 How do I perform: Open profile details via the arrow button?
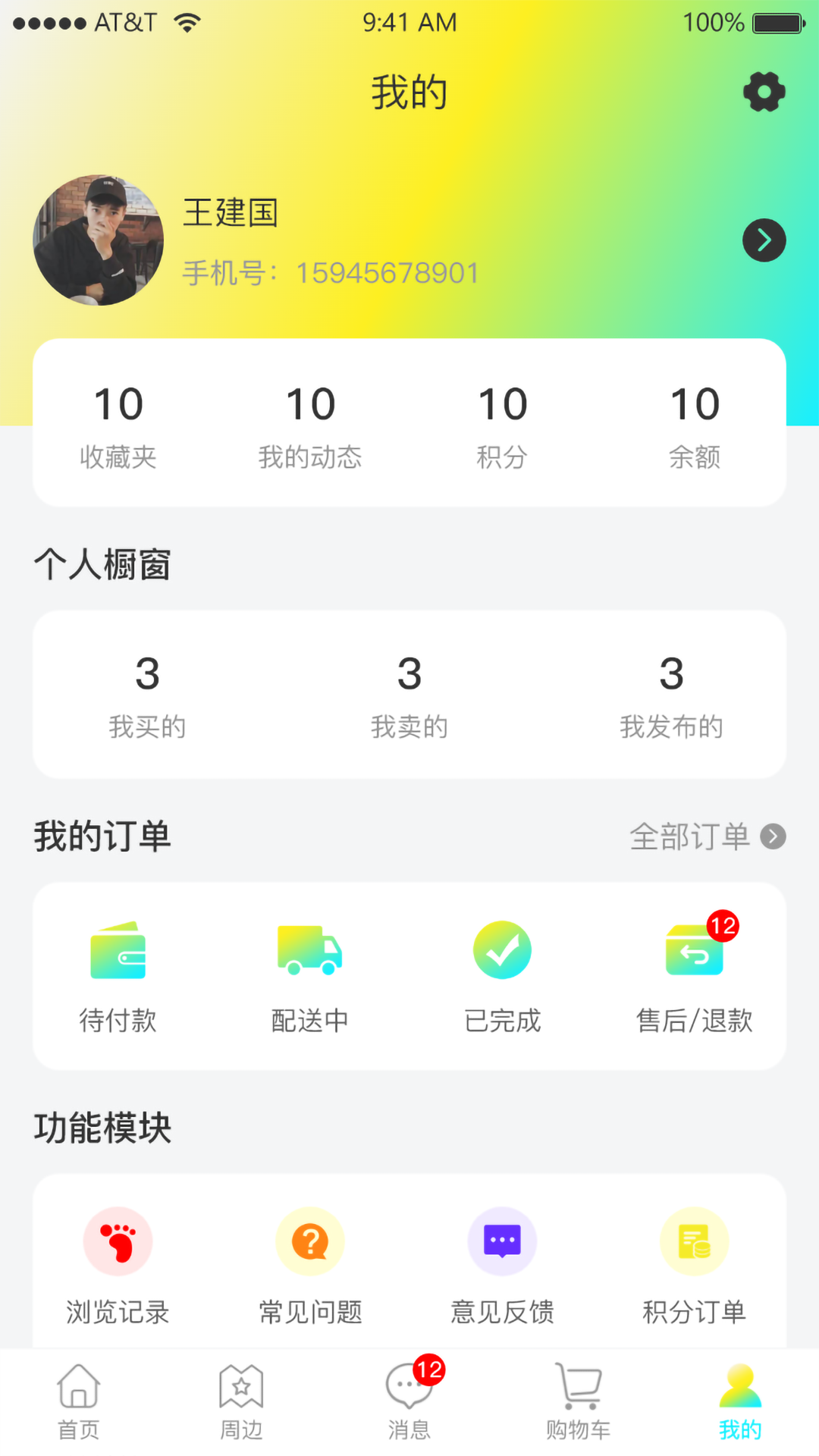click(764, 240)
